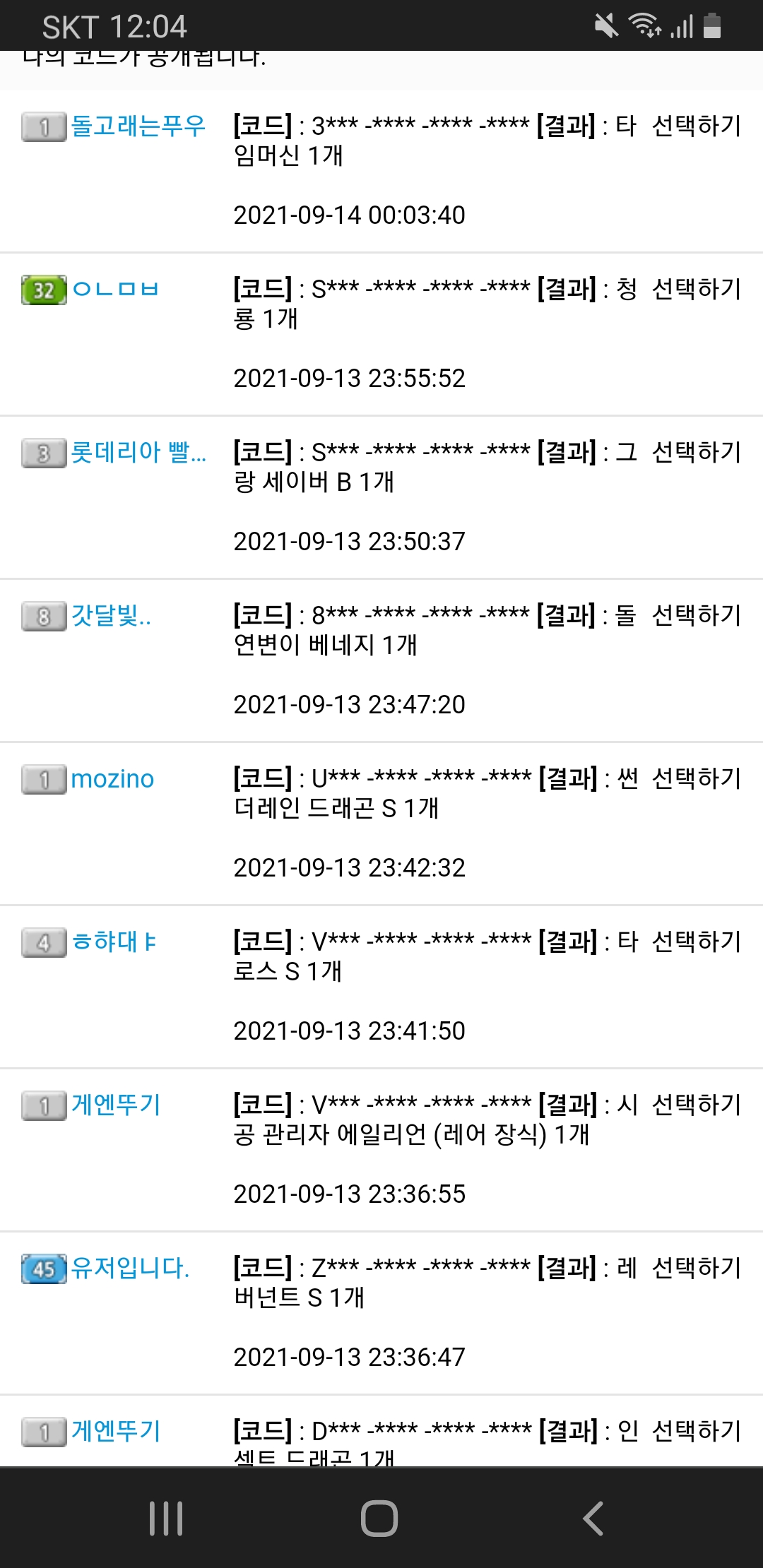Open 돌고래는푸우 user profile
763x1568 pixels.
tap(138, 126)
